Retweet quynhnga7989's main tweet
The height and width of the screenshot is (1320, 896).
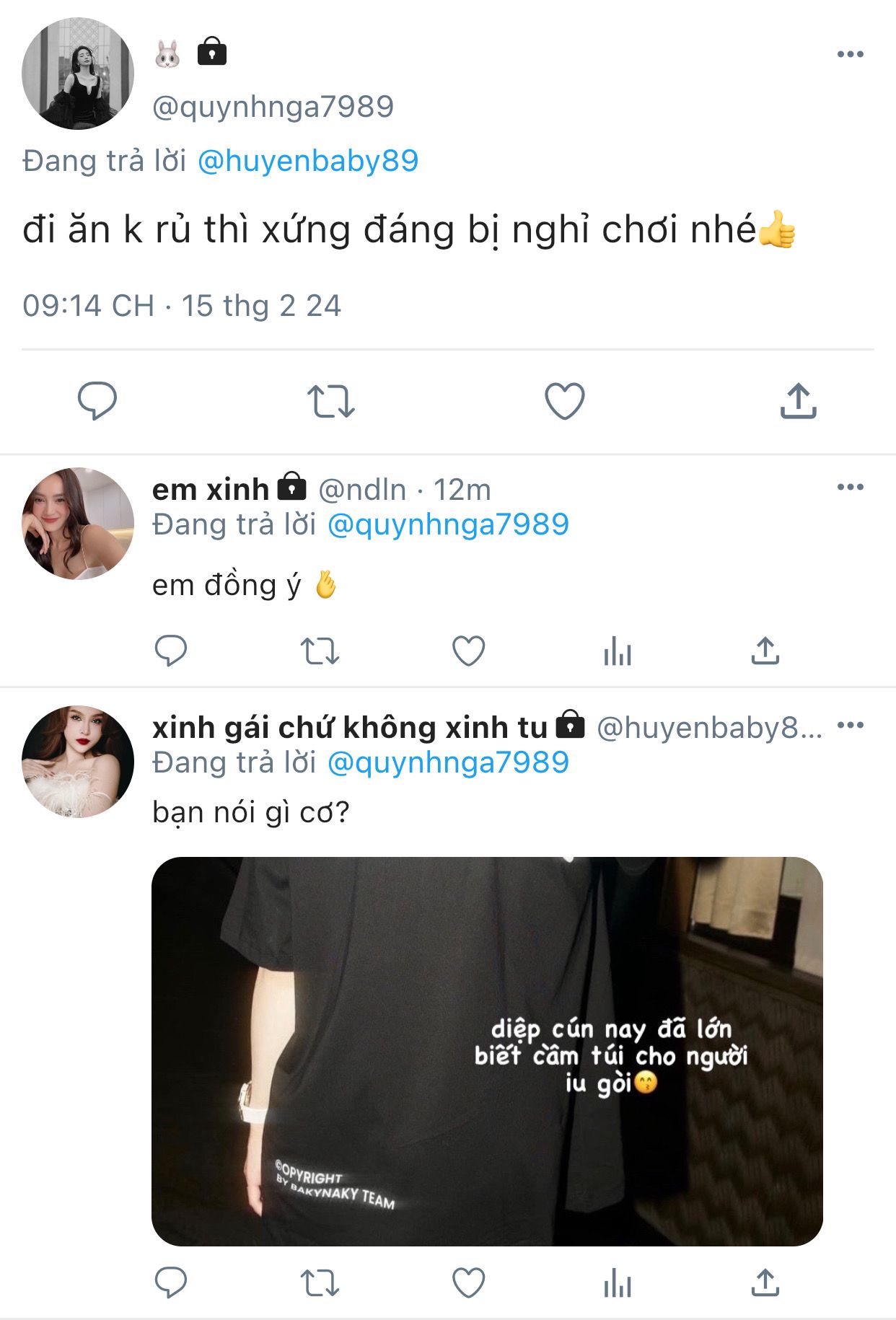(330, 401)
